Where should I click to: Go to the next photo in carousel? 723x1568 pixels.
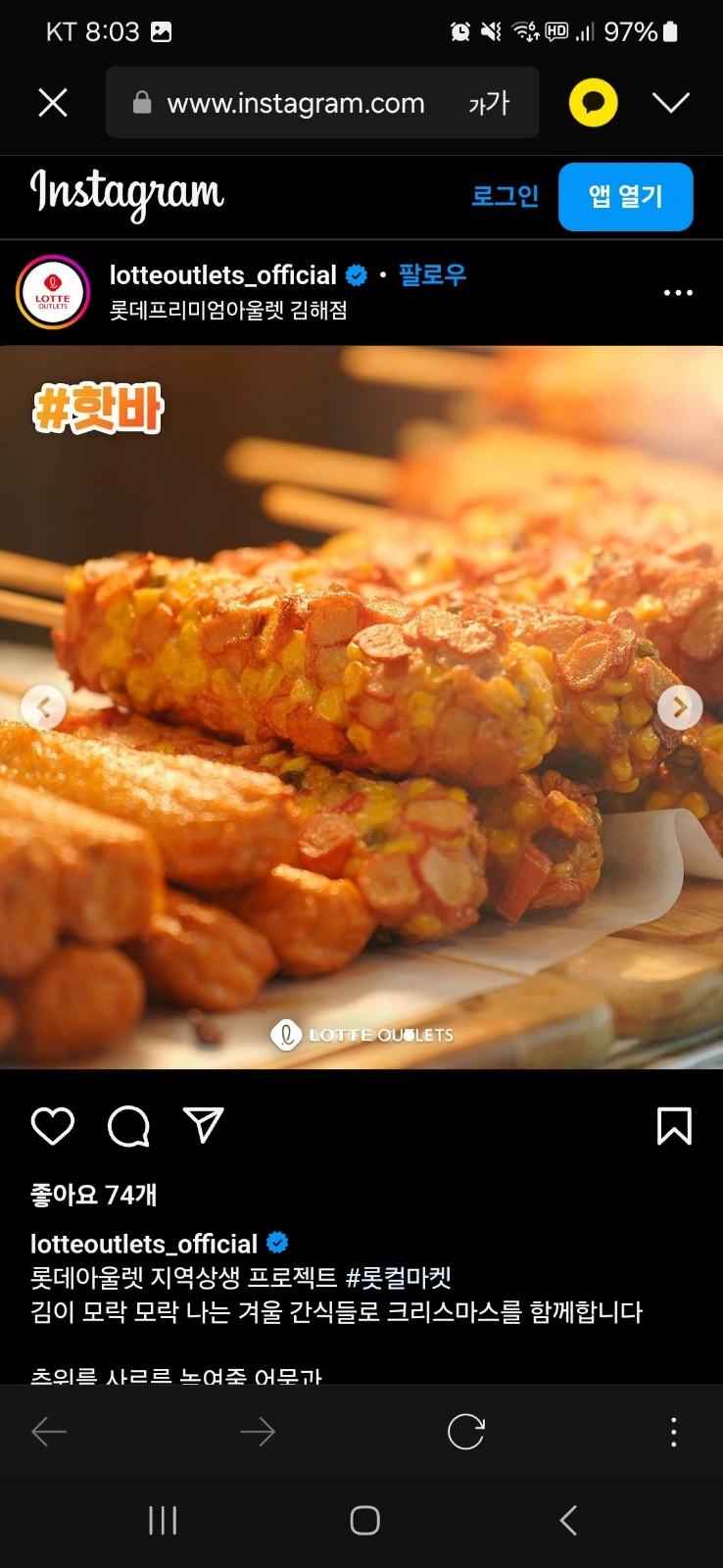(x=680, y=707)
